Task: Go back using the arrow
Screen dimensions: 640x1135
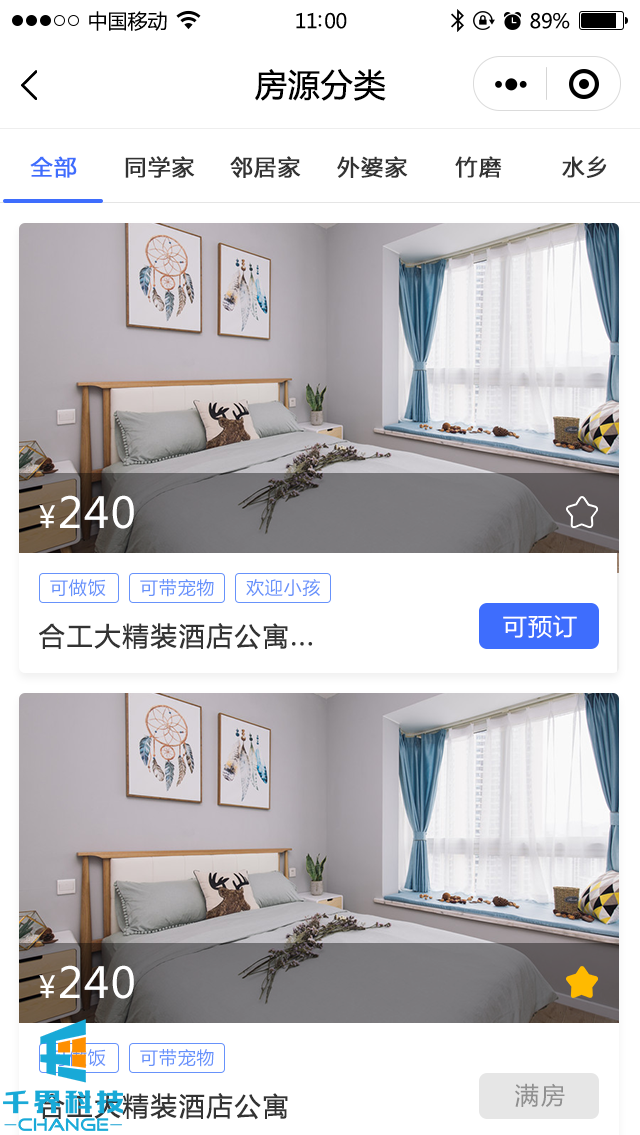Action: click(30, 85)
